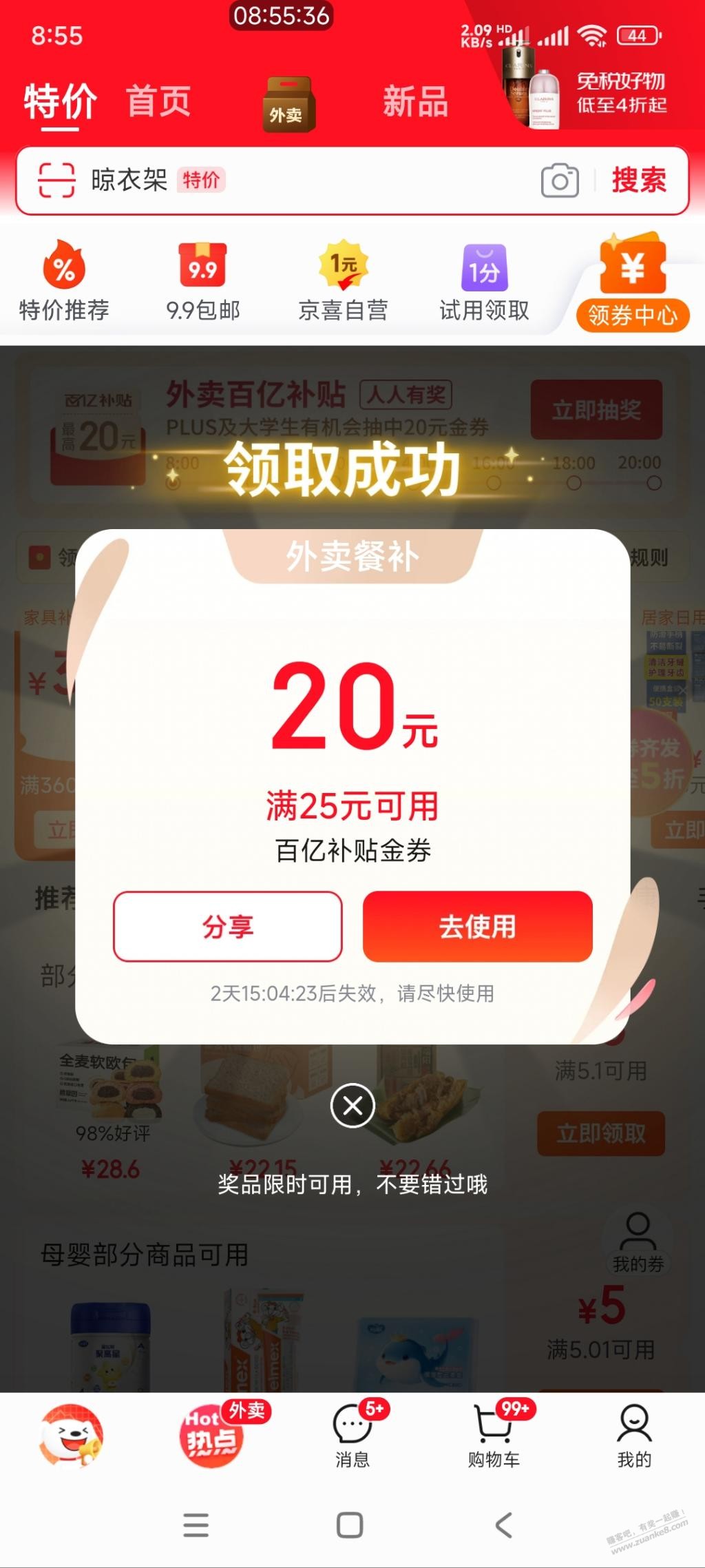Switch to the 首页 tab
This screenshot has height=1568, width=705.
point(158,102)
